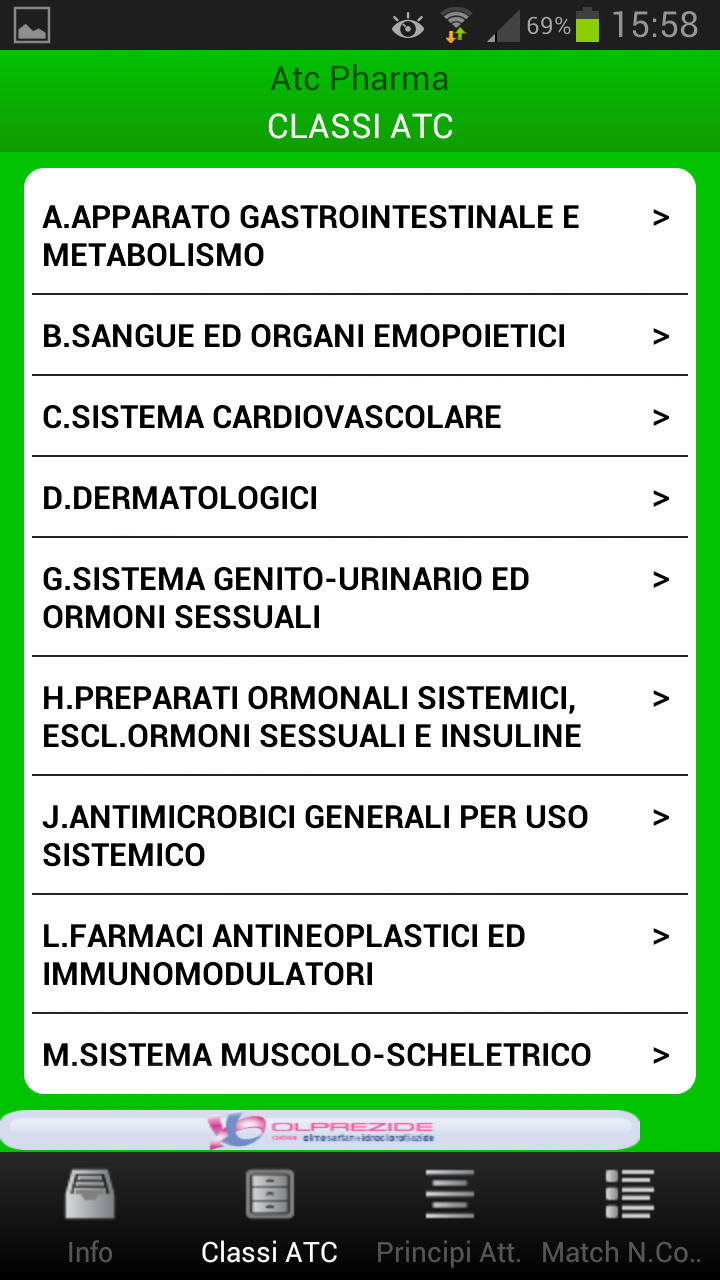This screenshot has height=1280, width=720.
Task: Tap the battery indicator icon
Action: point(588,26)
